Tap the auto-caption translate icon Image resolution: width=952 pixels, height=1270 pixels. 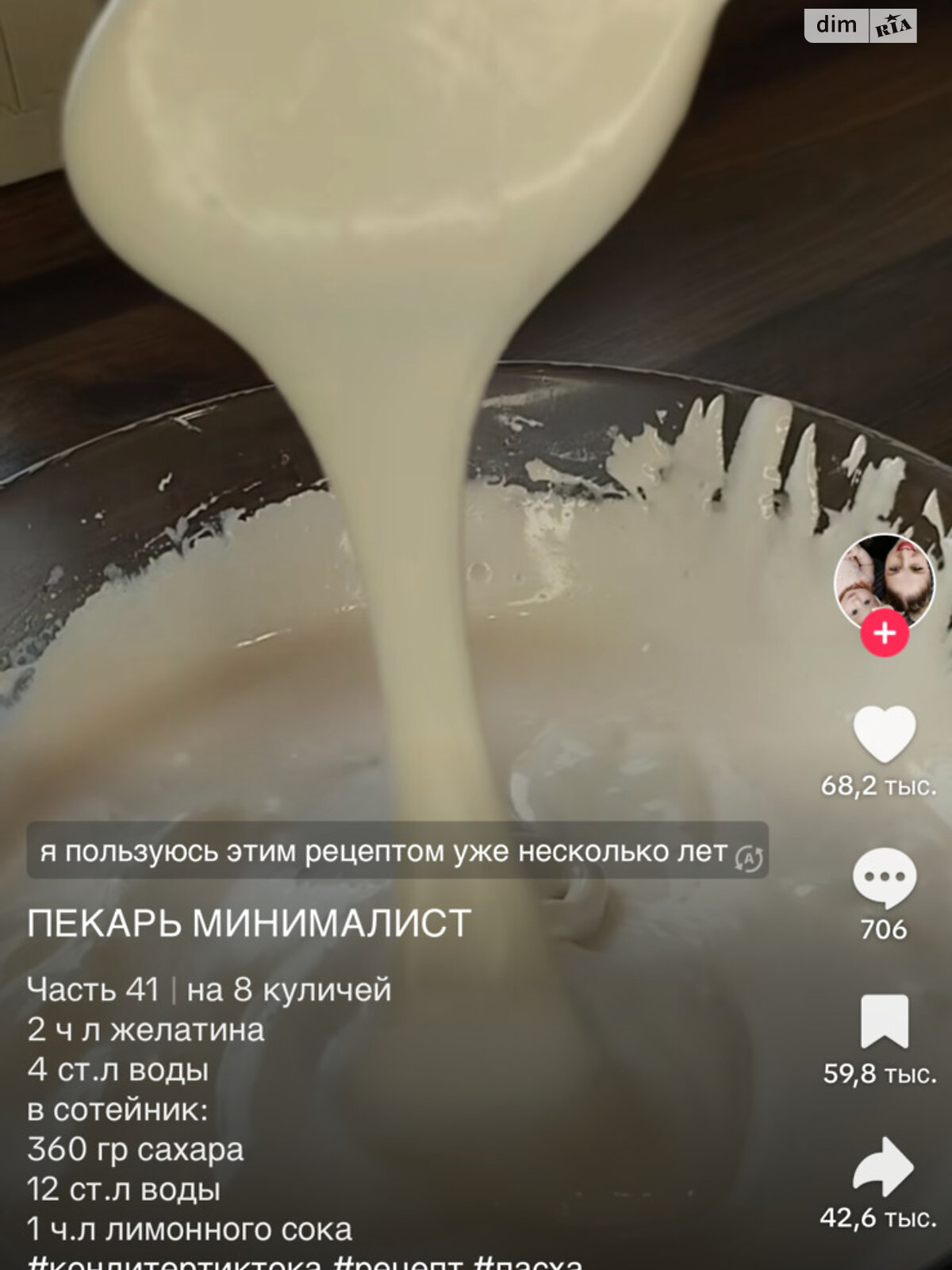click(x=749, y=858)
